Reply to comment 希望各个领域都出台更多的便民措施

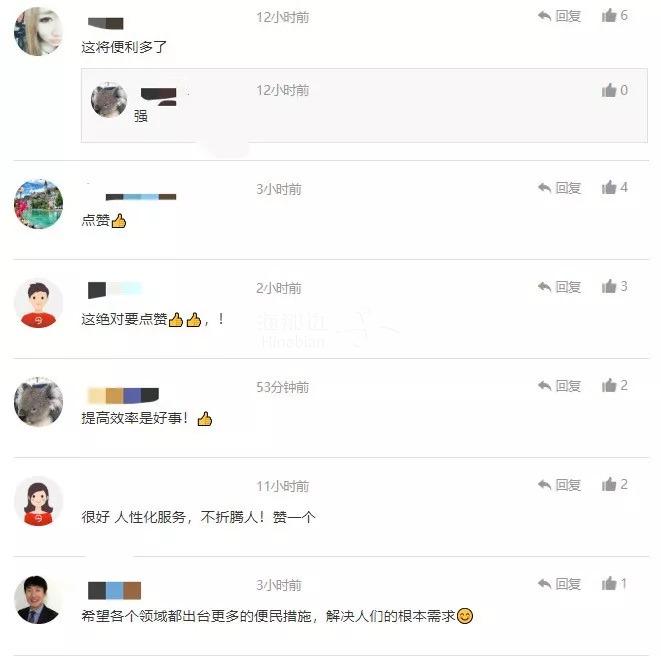click(x=559, y=584)
